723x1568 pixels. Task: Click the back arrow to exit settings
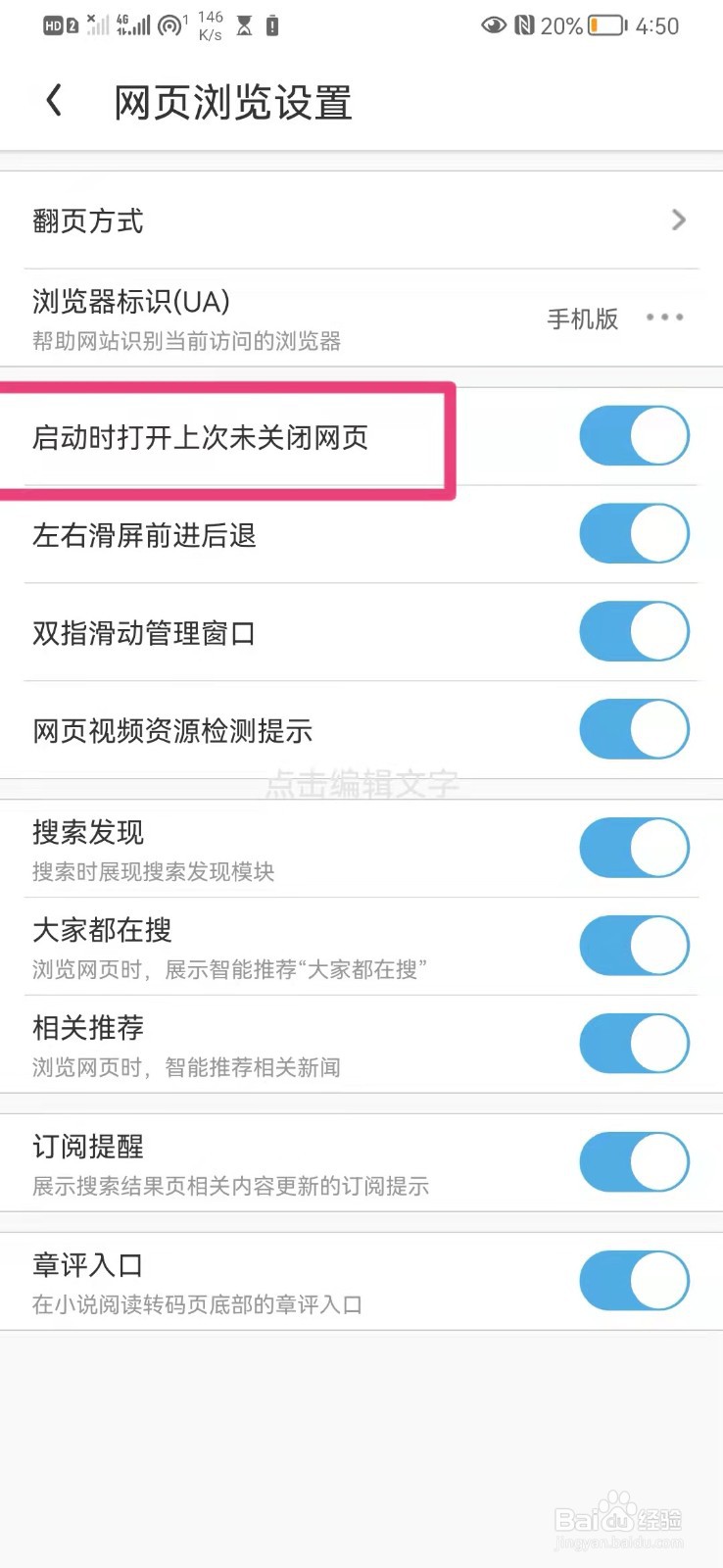pos(54,99)
